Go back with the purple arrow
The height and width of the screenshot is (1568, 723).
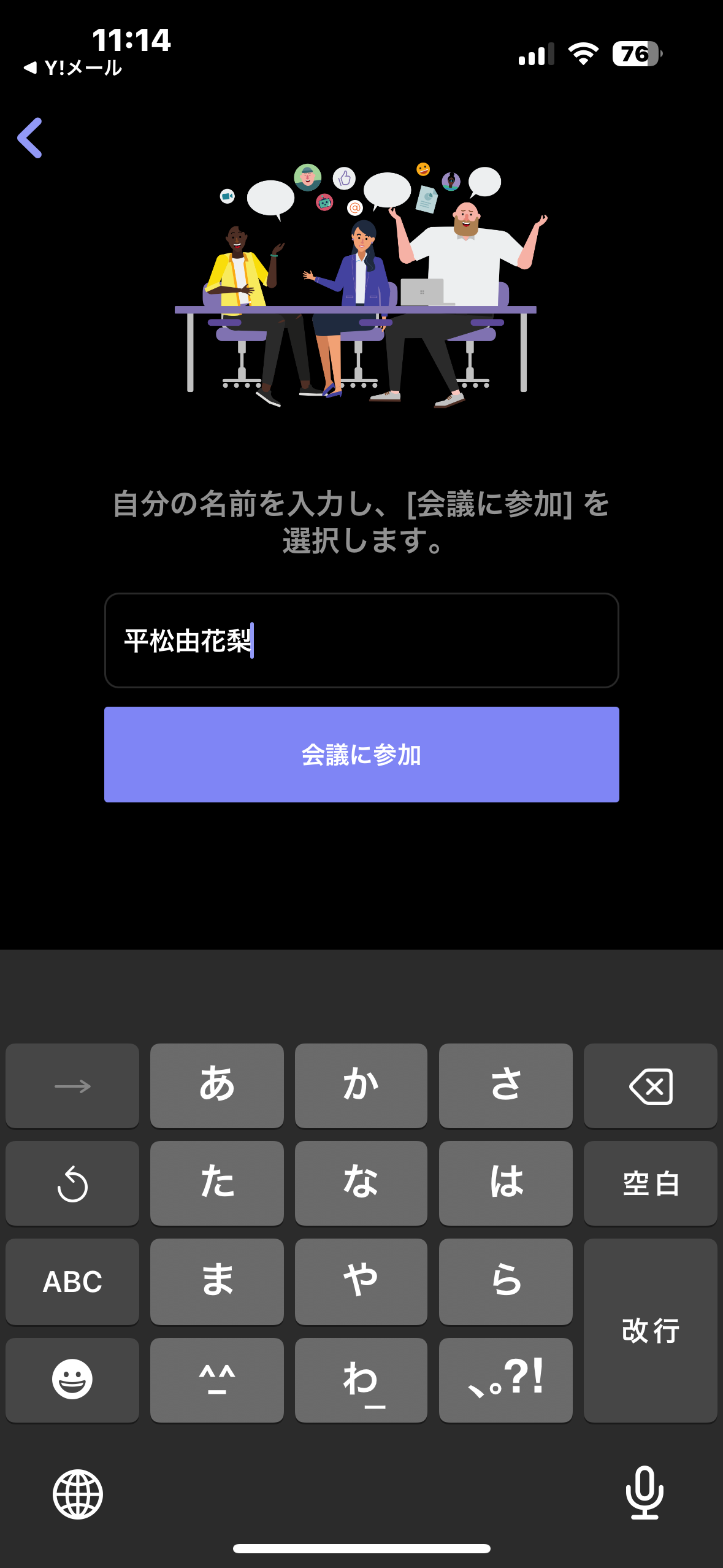(x=30, y=138)
